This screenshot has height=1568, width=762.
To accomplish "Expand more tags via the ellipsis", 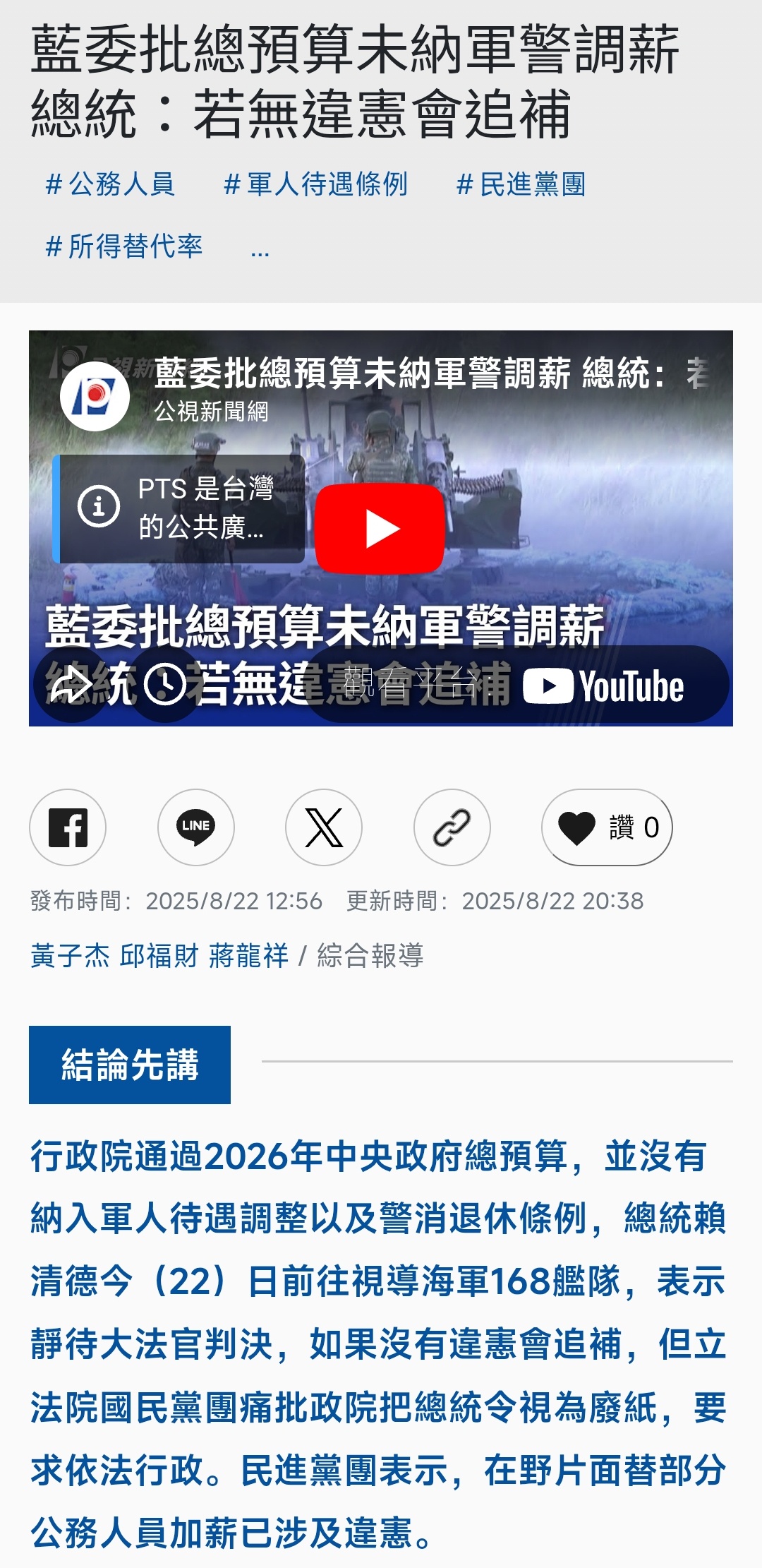I will pyautogui.click(x=260, y=249).
